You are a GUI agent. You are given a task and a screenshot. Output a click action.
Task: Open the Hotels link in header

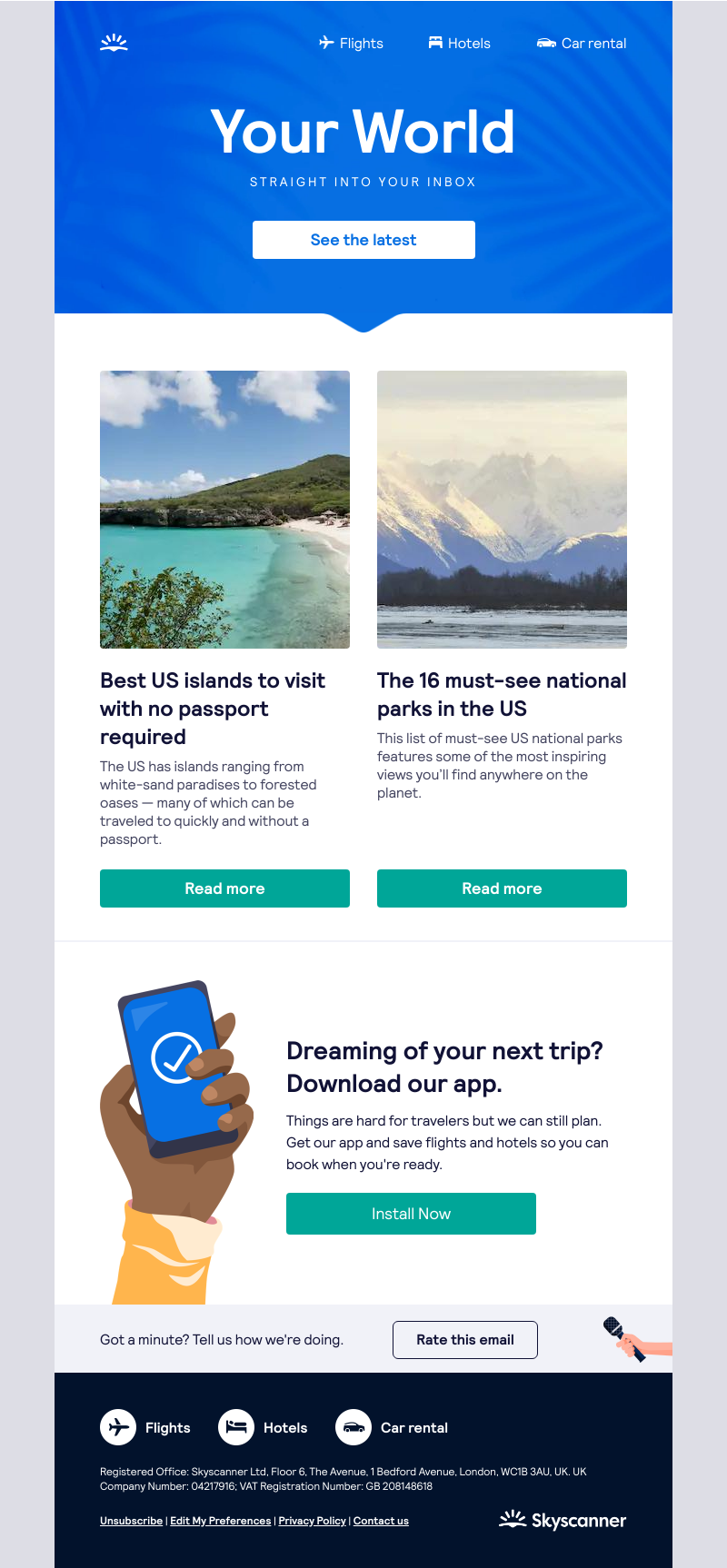[x=460, y=43]
